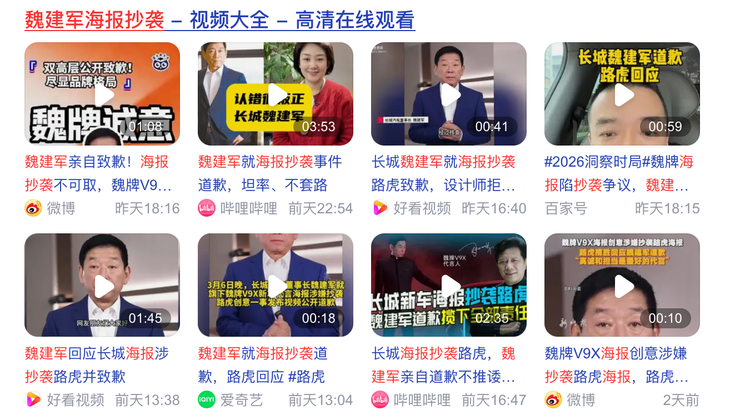Open the 1:45 好看视频 video 魏建军回应长城海报

102,286
